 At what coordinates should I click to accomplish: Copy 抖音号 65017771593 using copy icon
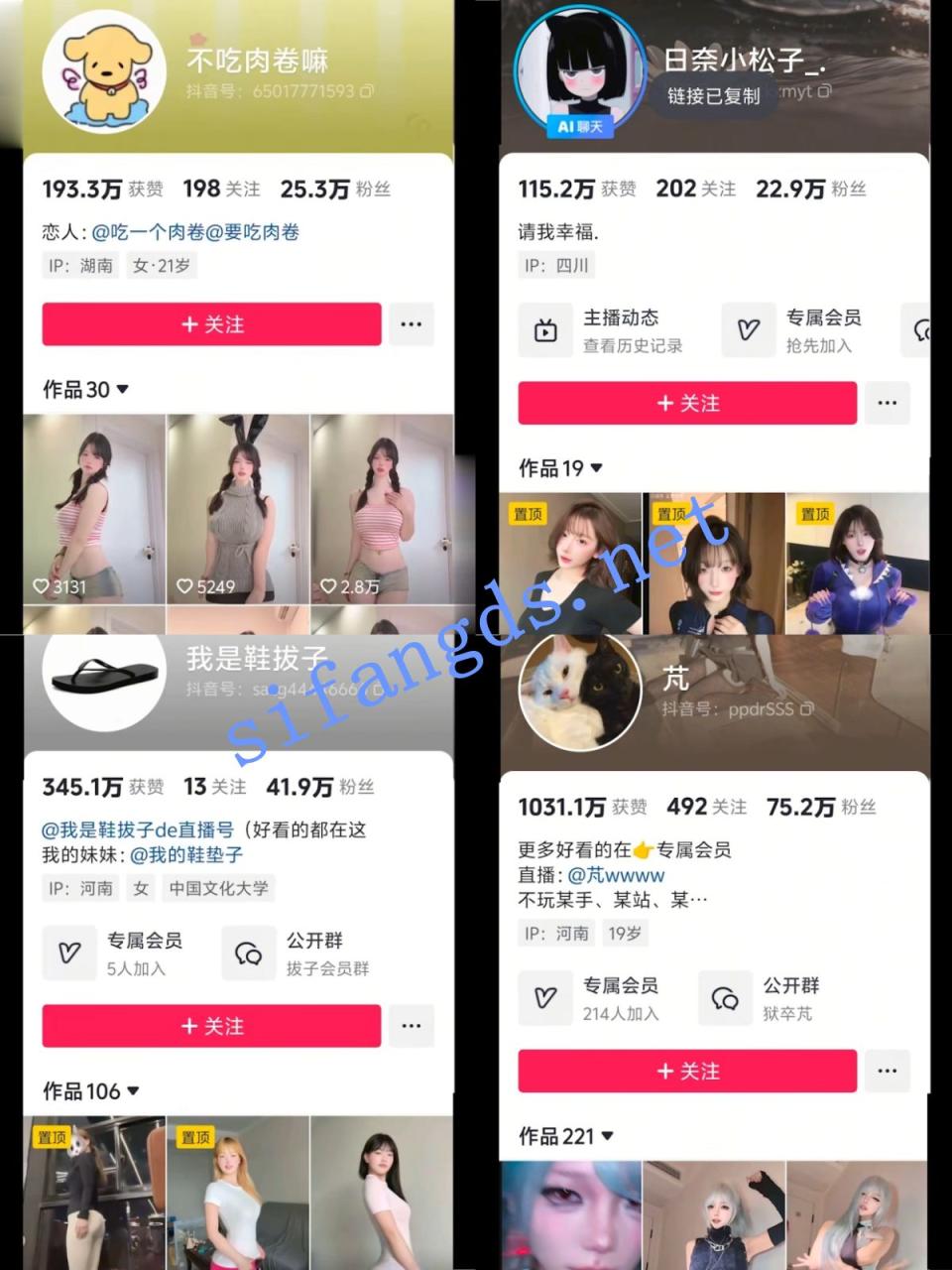365,90
